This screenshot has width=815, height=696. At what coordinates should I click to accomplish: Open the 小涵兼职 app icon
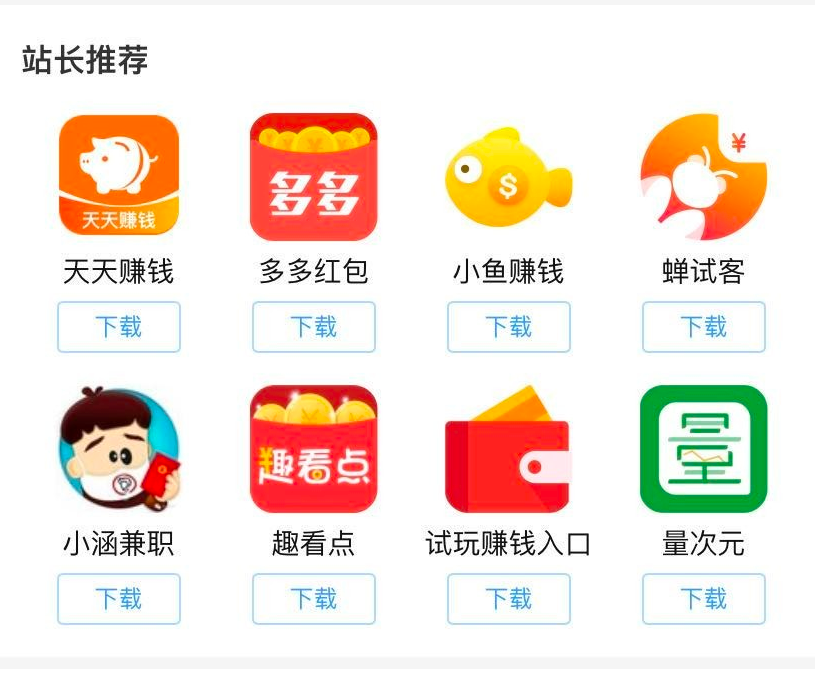[118, 449]
